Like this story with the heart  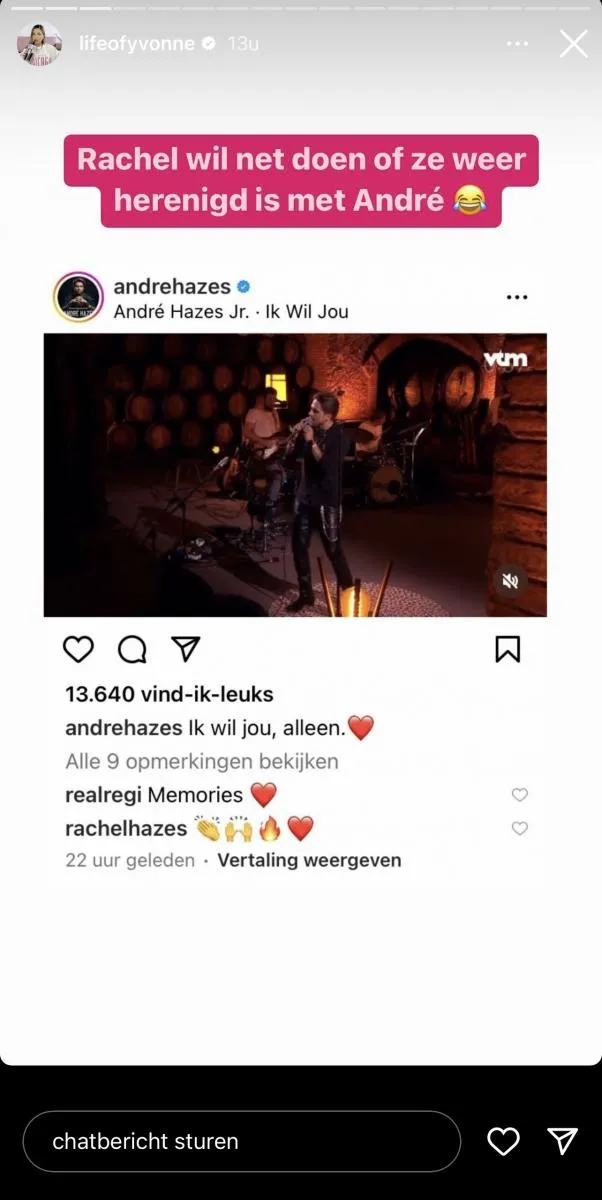[503, 1141]
